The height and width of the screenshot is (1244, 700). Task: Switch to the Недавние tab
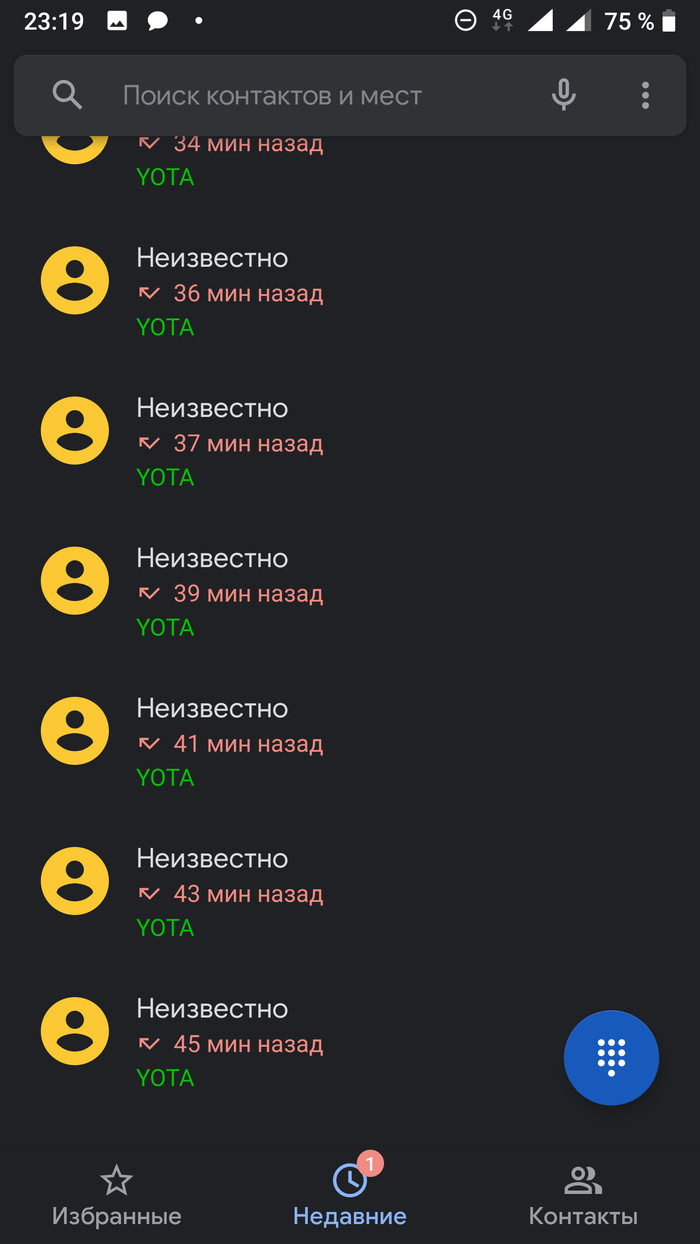pyautogui.click(x=350, y=1197)
